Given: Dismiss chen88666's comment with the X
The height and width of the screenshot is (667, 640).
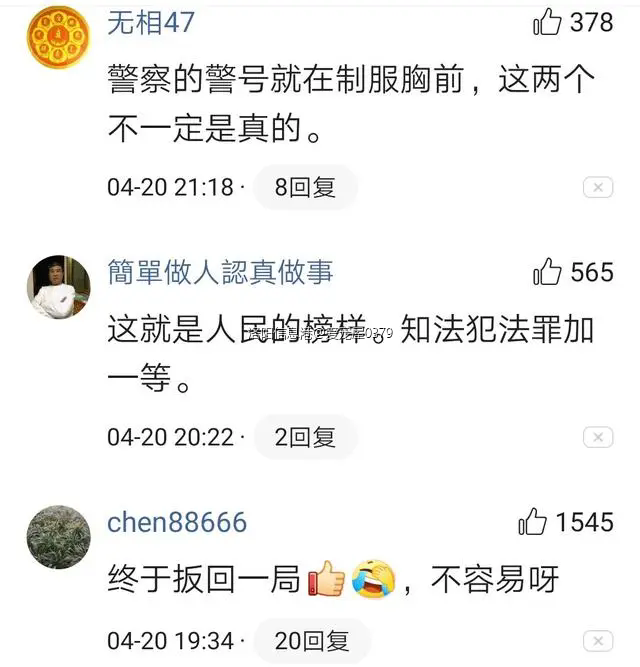Looking at the screenshot, I should click(598, 641).
